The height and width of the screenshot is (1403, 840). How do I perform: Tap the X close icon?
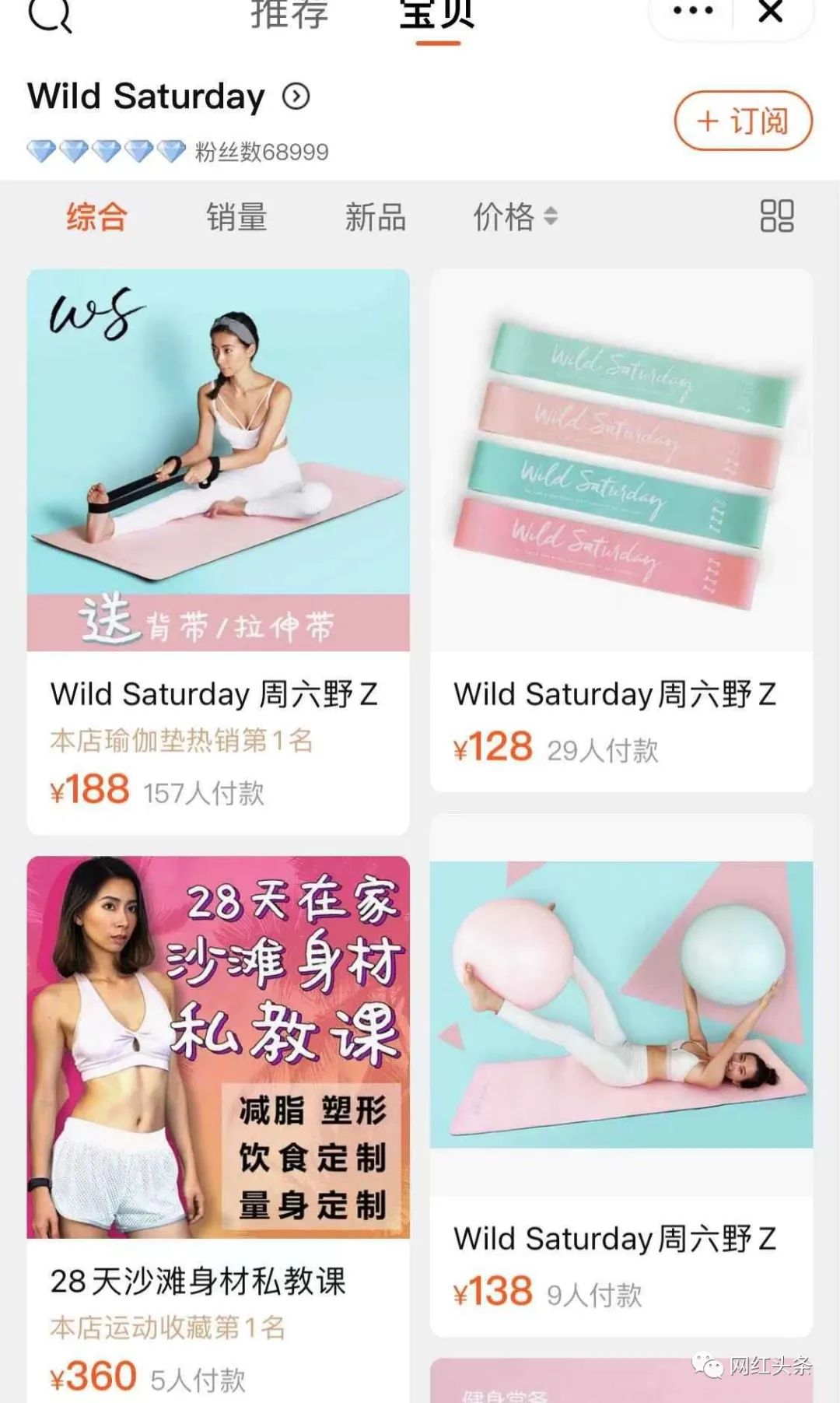(x=770, y=12)
